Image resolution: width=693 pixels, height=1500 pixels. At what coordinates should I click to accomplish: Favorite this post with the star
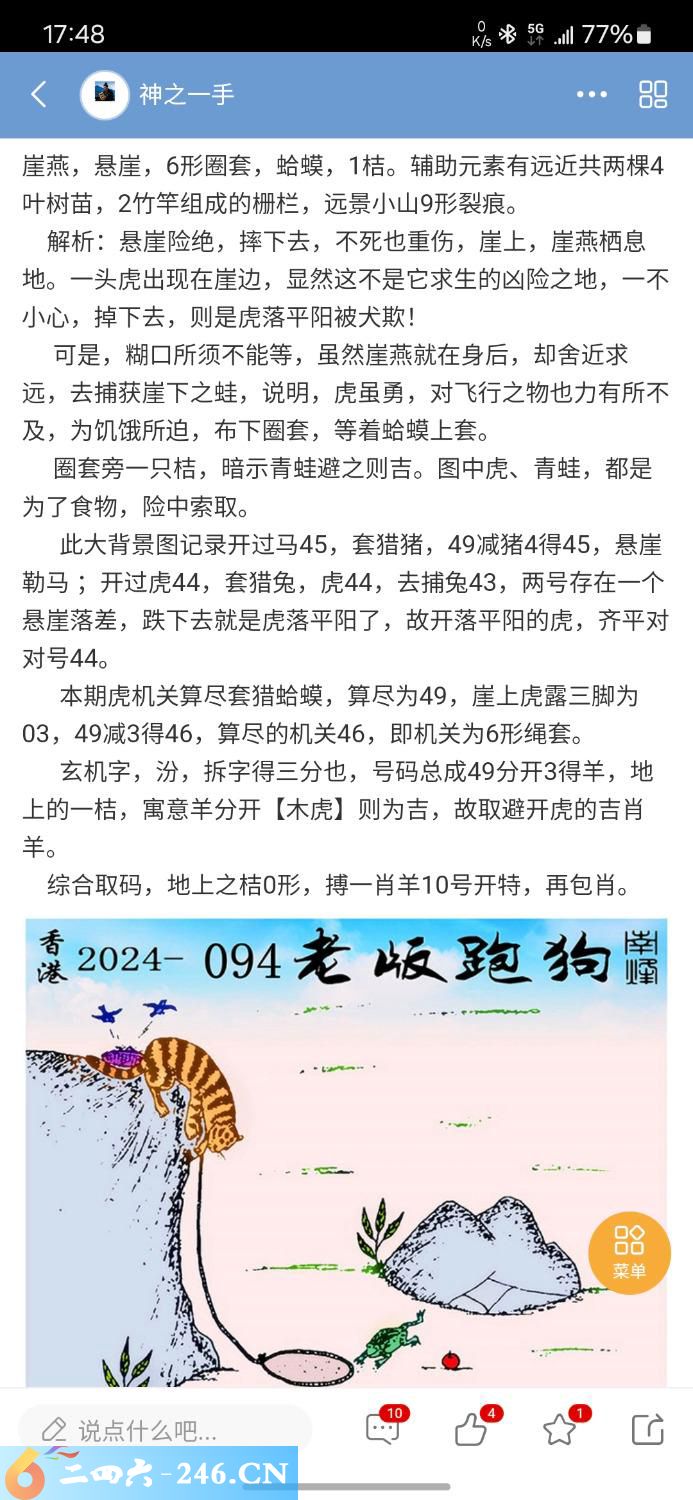click(560, 1430)
